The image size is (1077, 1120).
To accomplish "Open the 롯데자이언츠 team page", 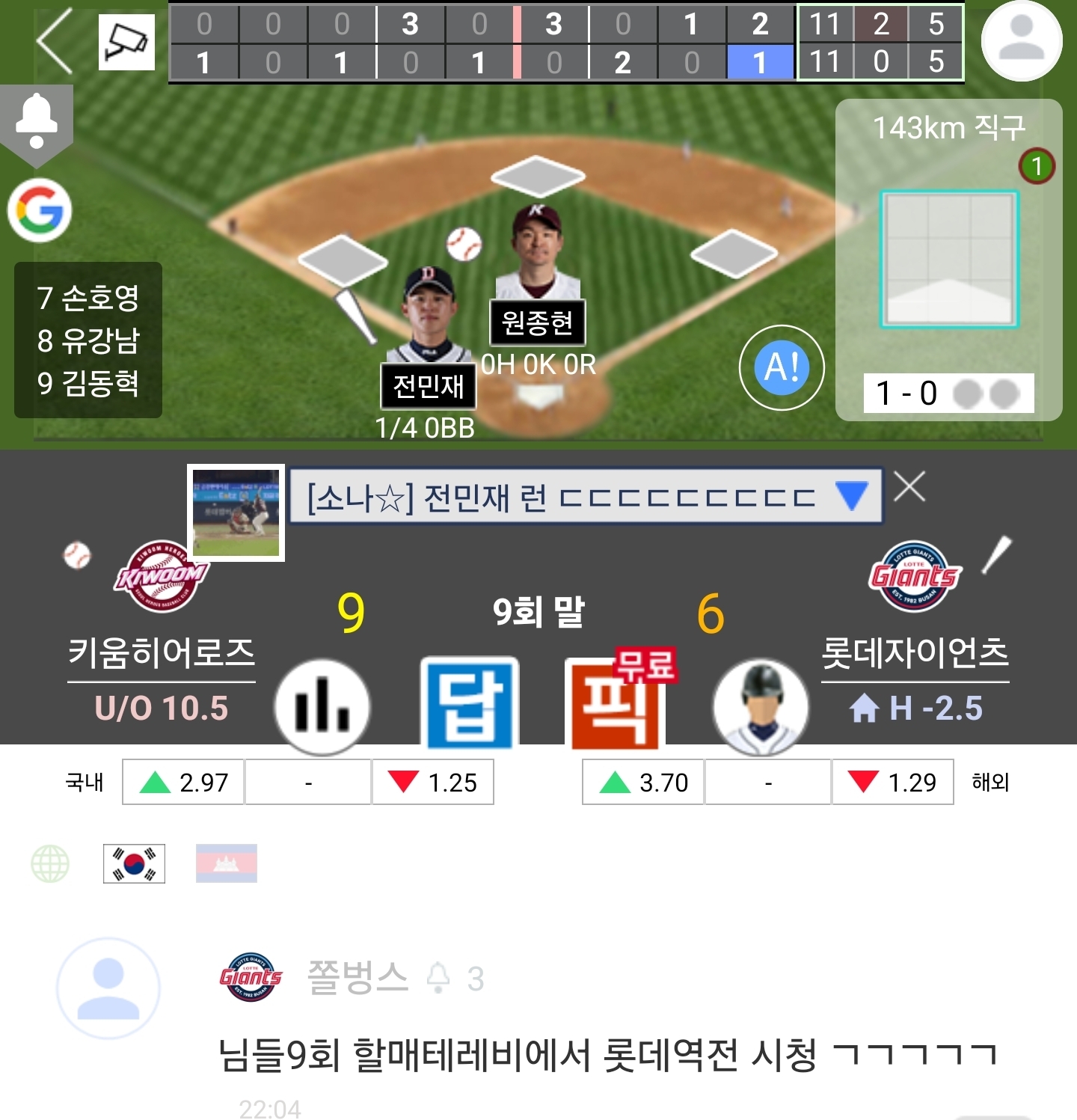I will tap(915, 652).
